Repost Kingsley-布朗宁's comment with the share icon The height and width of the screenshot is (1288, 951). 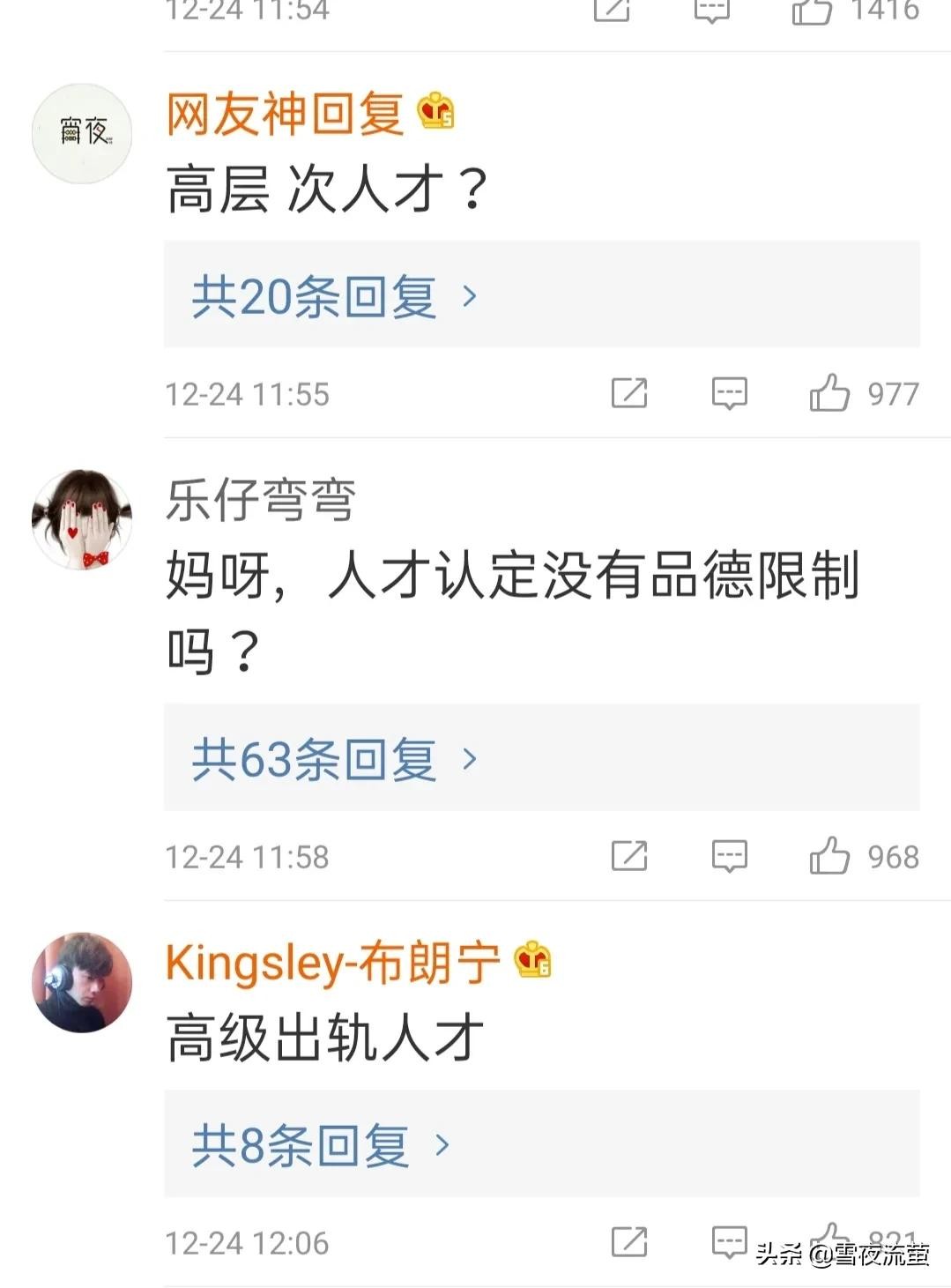(x=629, y=1242)
